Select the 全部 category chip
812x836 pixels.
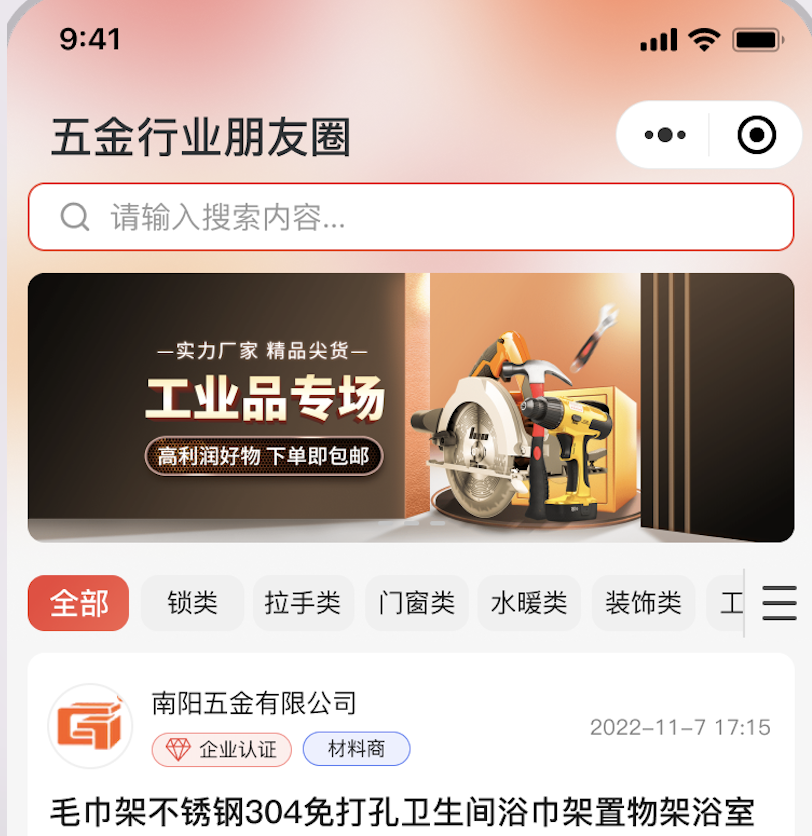click(x=79, y=603)
